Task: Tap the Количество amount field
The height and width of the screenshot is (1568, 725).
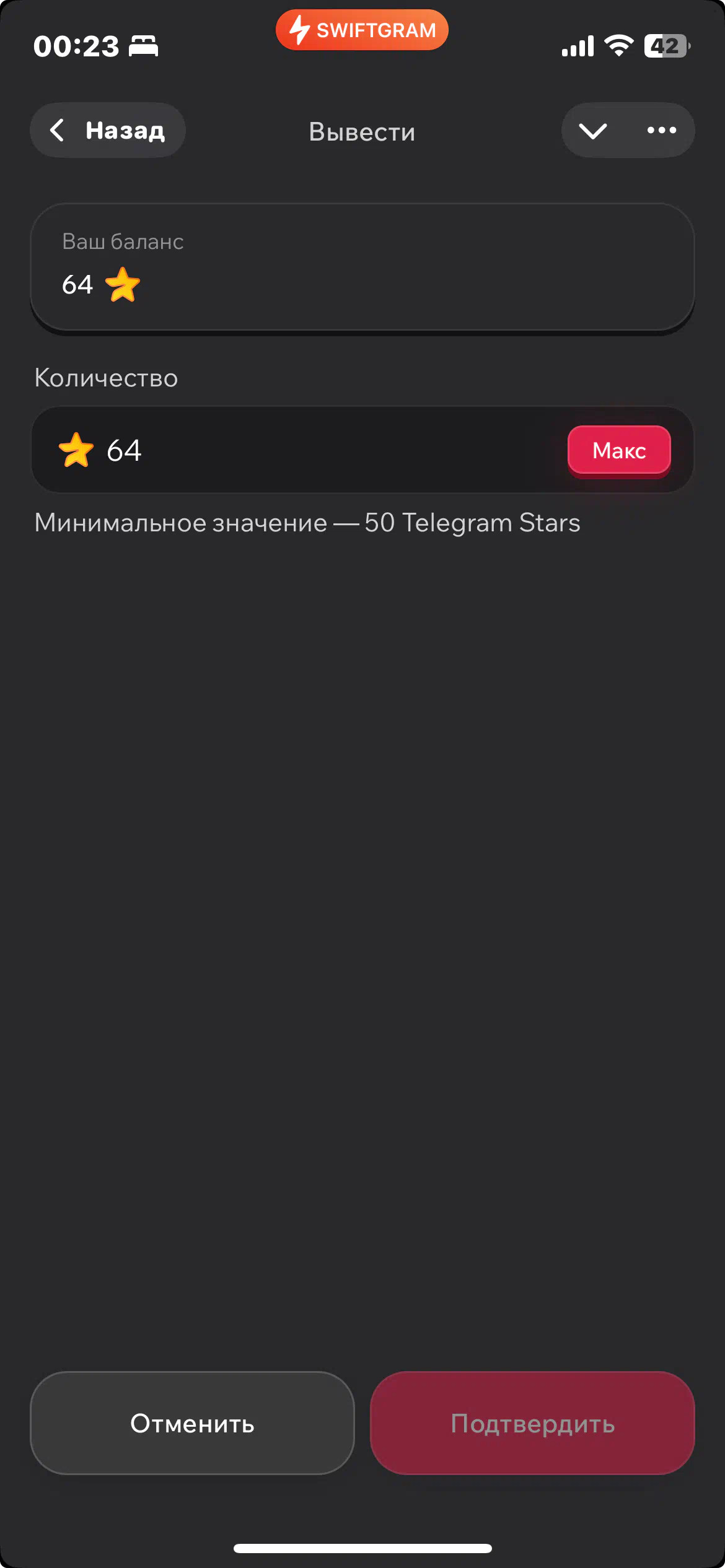Action: point(310,450)
